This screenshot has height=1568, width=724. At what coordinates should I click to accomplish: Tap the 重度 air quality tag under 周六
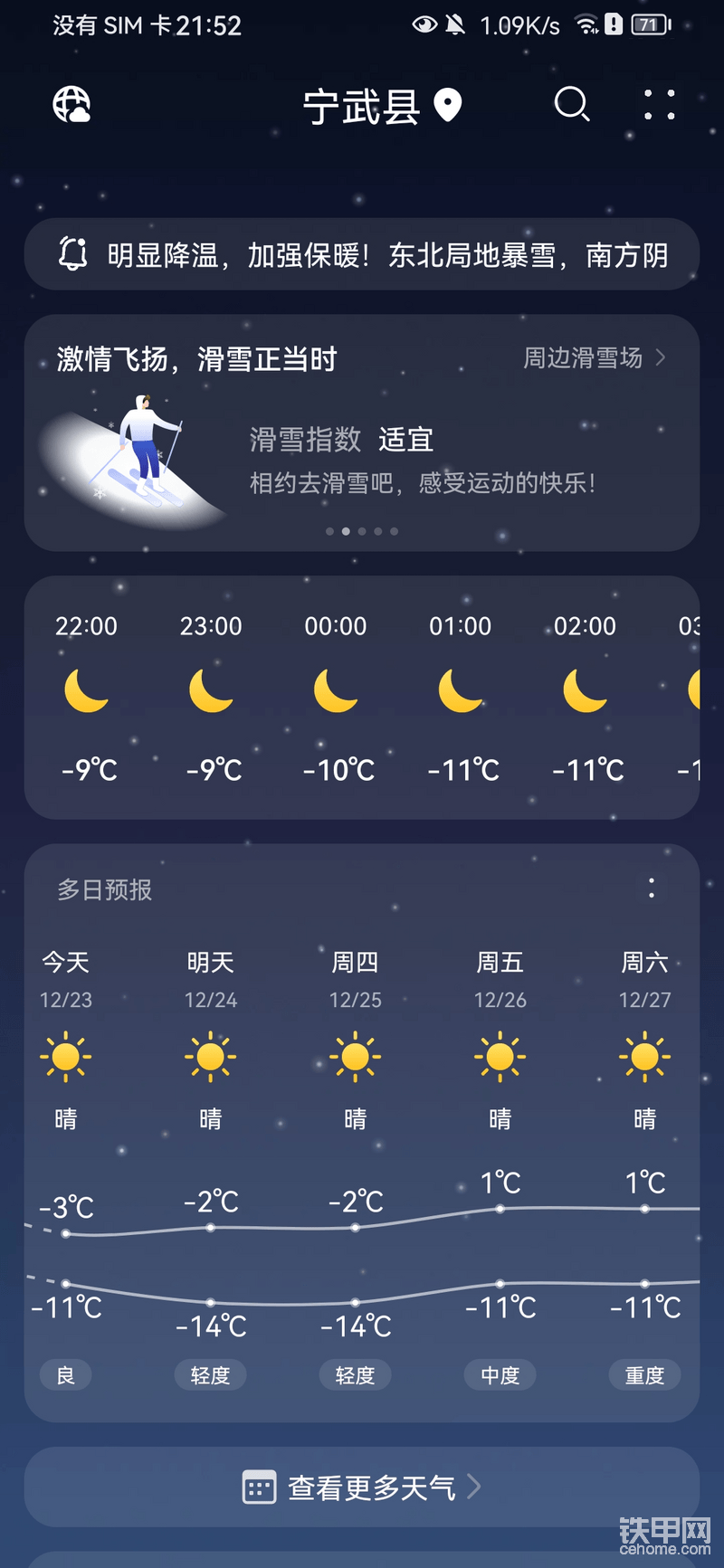point(644,1375)
